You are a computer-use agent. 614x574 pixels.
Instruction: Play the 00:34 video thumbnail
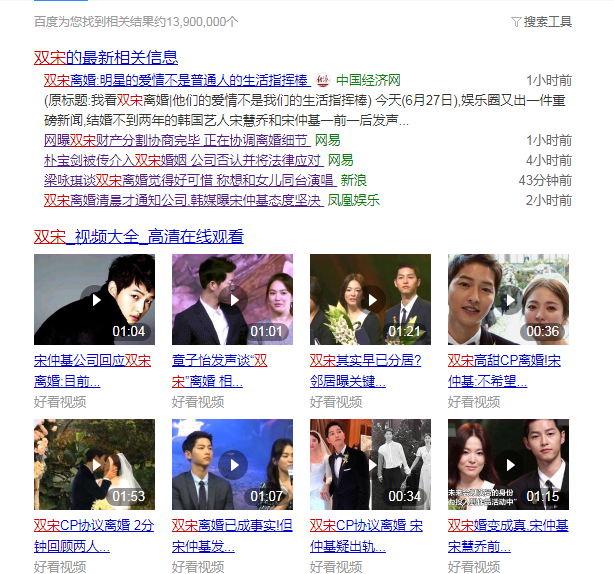click(370, 464)
